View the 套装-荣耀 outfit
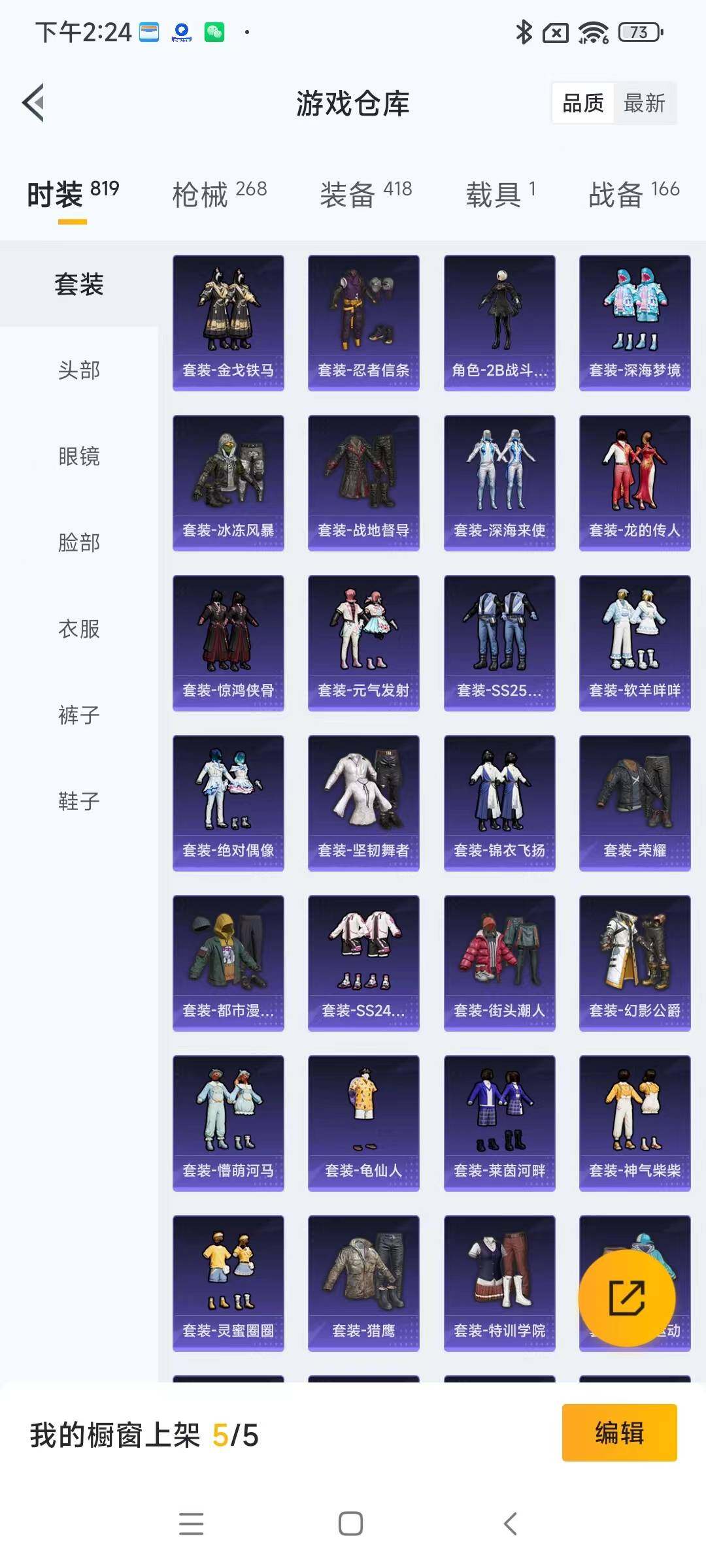 click(x=635, y=803)
